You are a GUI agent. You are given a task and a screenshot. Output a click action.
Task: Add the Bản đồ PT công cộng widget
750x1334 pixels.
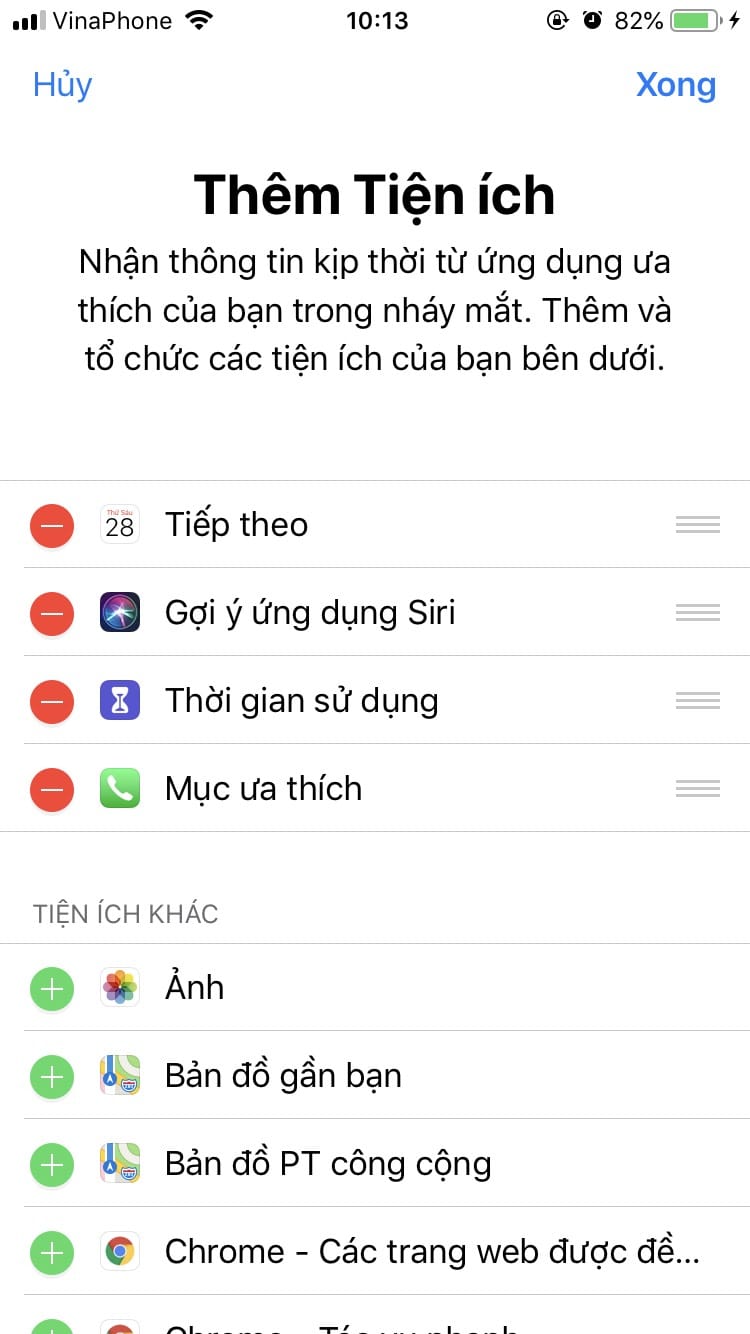tap(52, 1165)
